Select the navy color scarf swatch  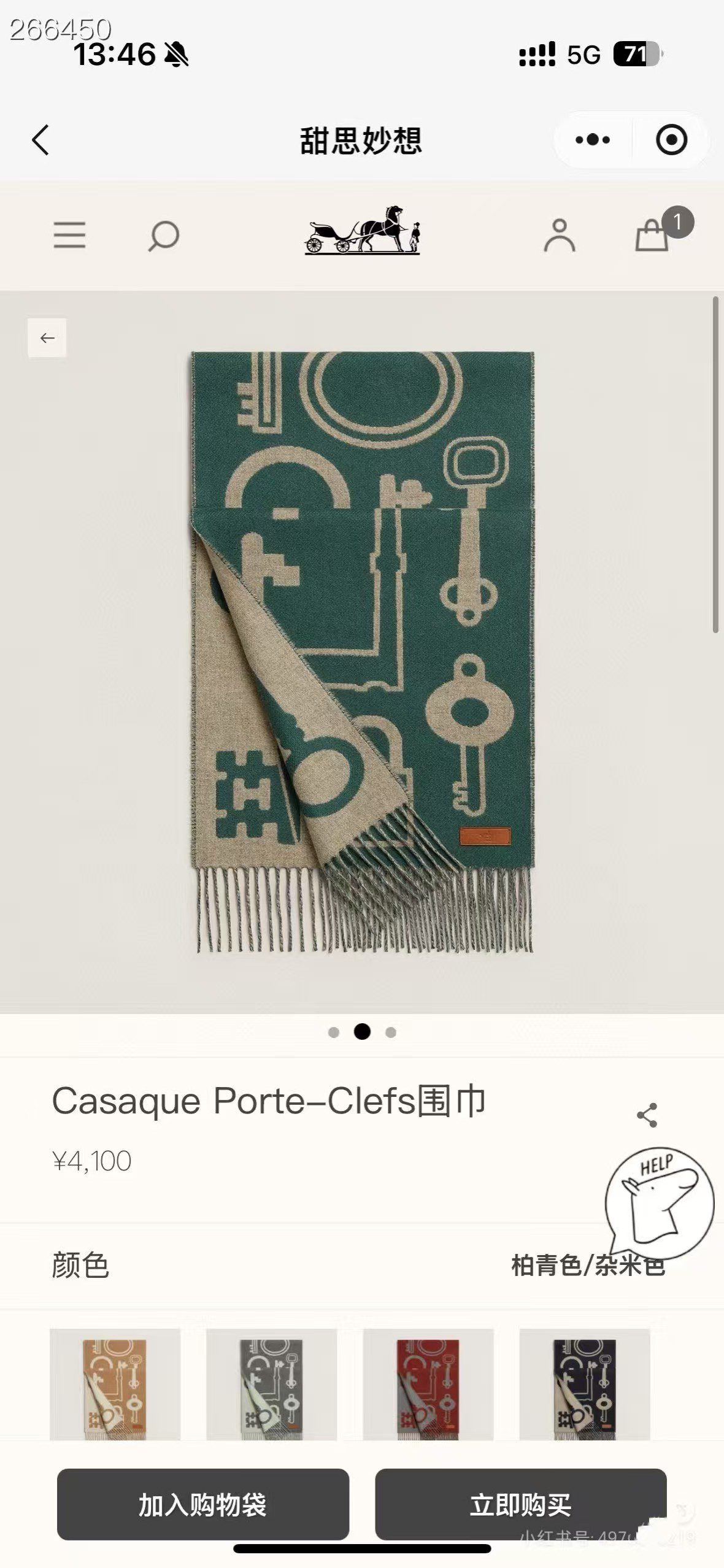point(585,1383)
